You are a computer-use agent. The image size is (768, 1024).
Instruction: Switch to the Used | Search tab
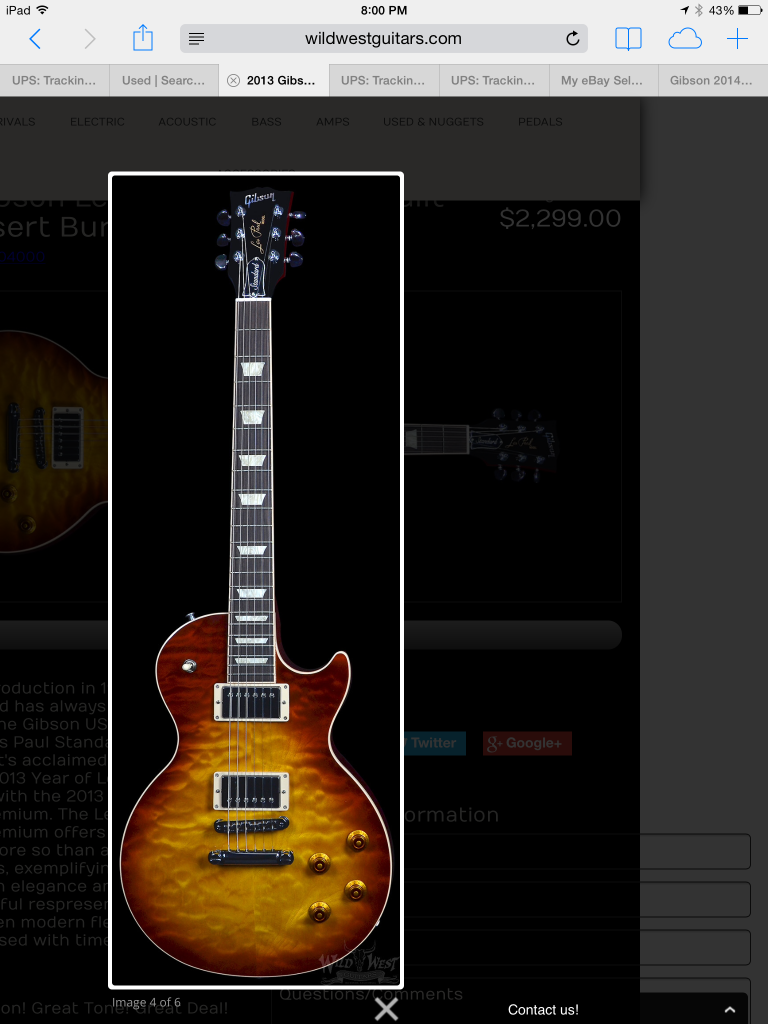(163, 80)
